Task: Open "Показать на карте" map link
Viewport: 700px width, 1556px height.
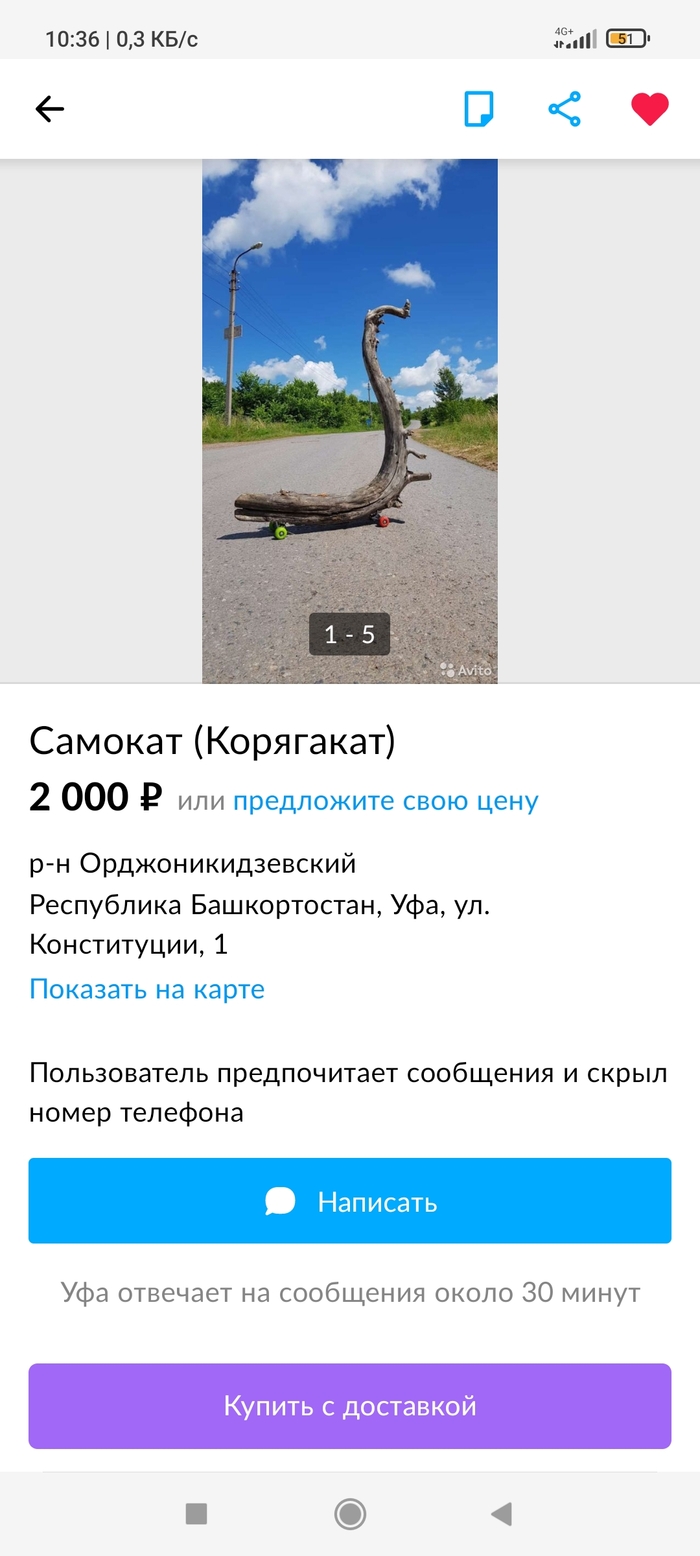Action: (x=147, y=989)
